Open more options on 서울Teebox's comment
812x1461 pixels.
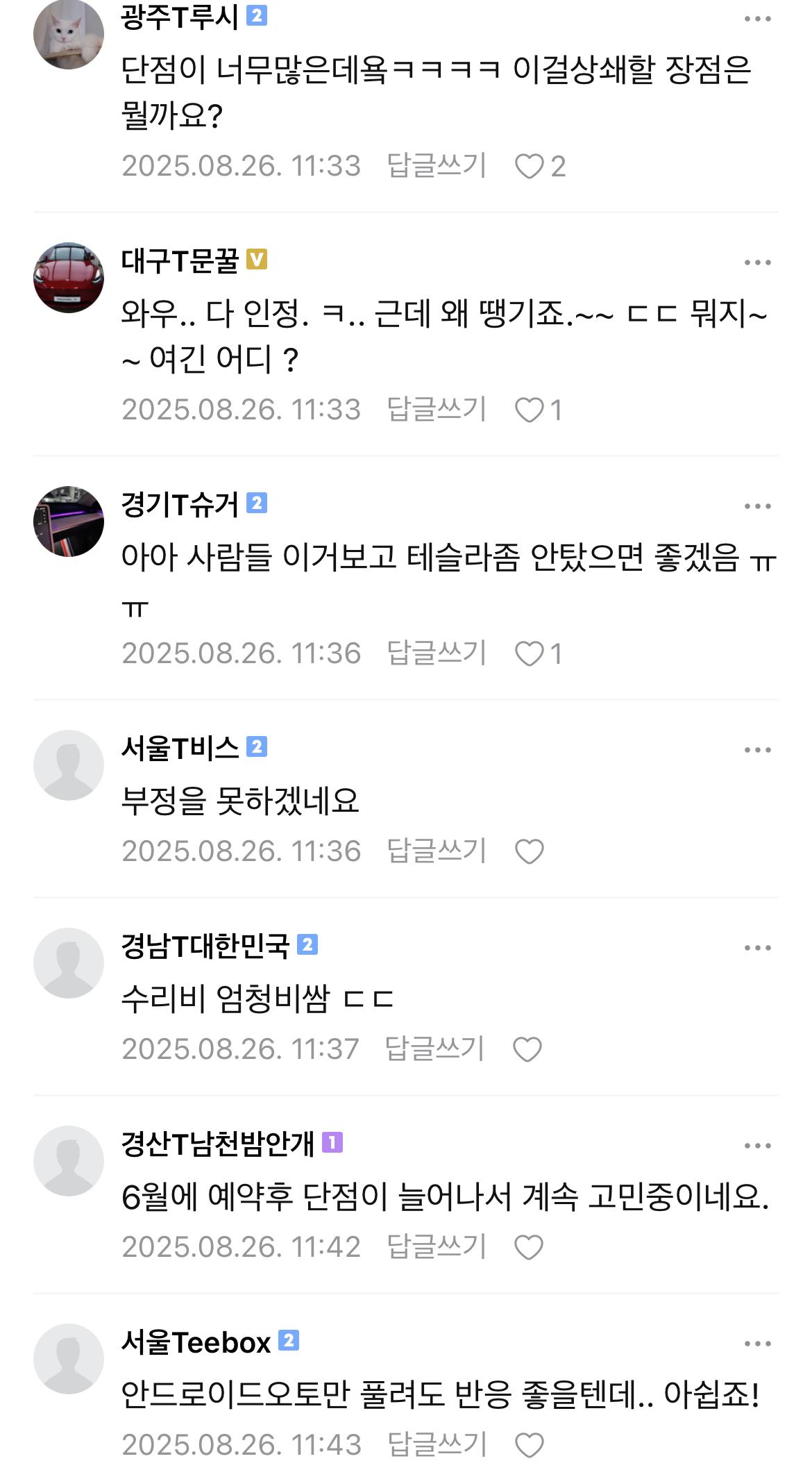point(757,1344)
